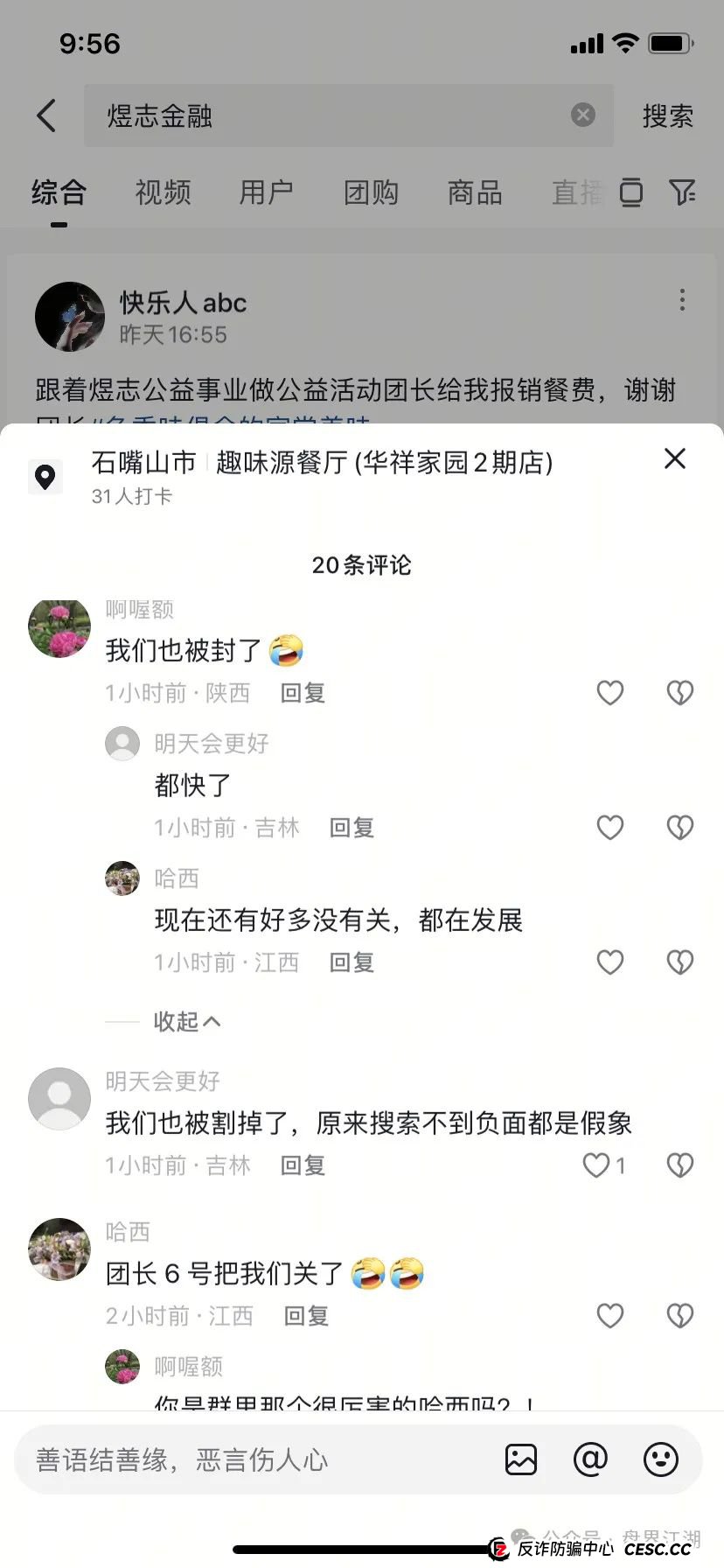The height and width of the screenshot is (1568, 724).
Task: Like 明天会更好's comment about being 割掉
Action: click(x=595, y=1165)
